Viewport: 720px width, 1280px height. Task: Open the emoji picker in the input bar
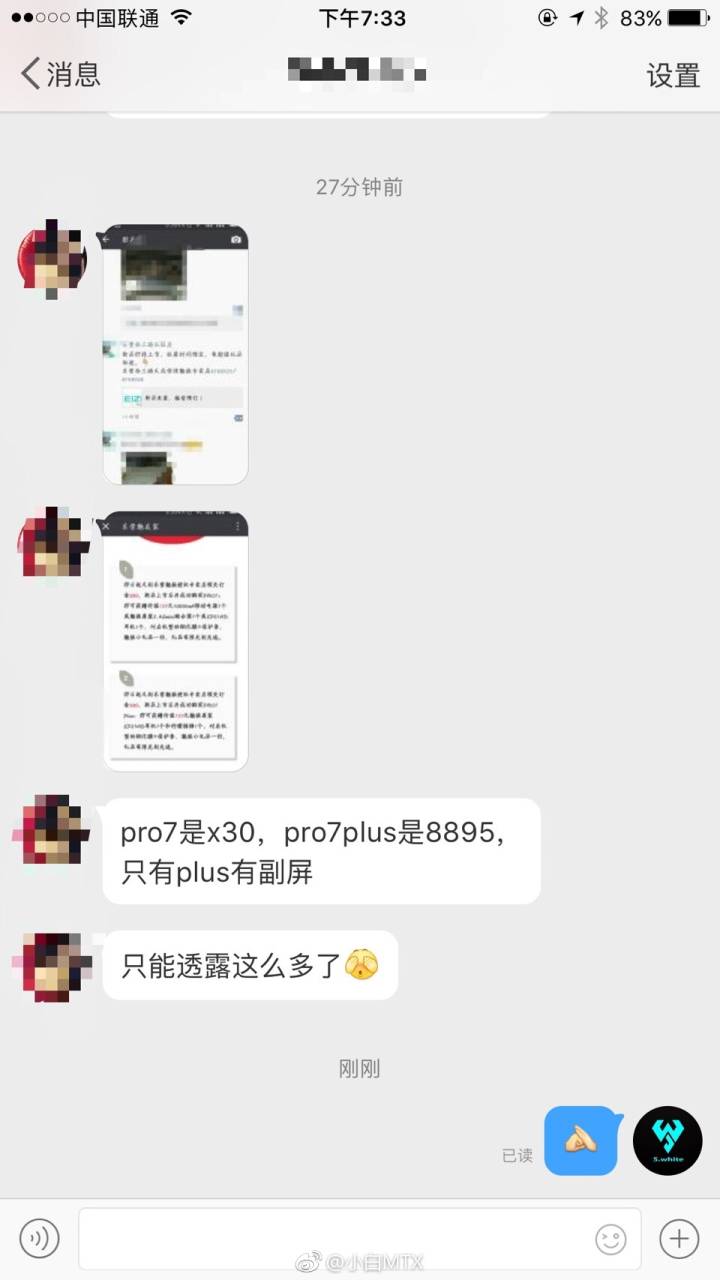[x=608, y=1238]
